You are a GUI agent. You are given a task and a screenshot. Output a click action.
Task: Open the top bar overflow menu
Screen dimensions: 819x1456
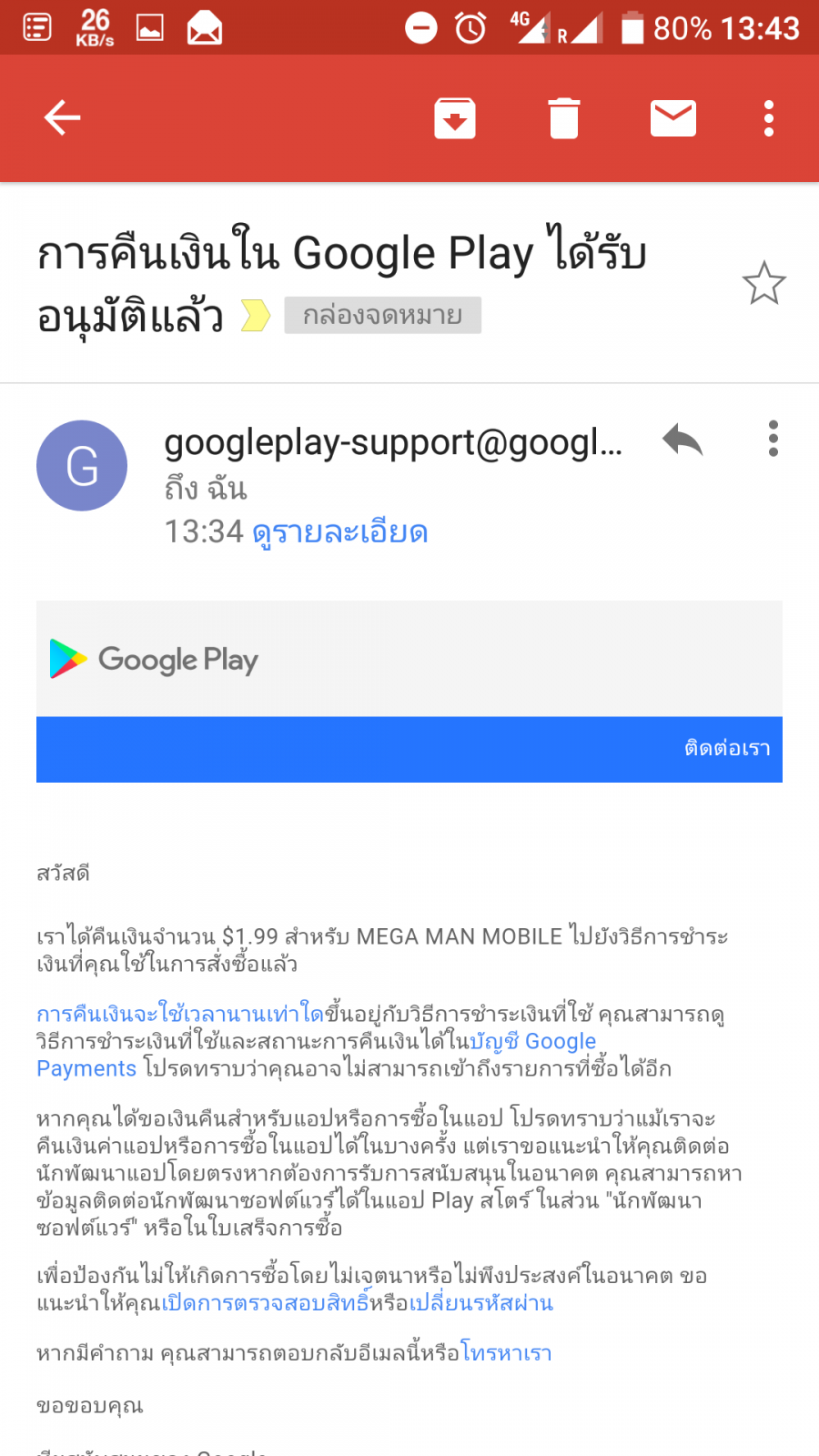point(769,118)
